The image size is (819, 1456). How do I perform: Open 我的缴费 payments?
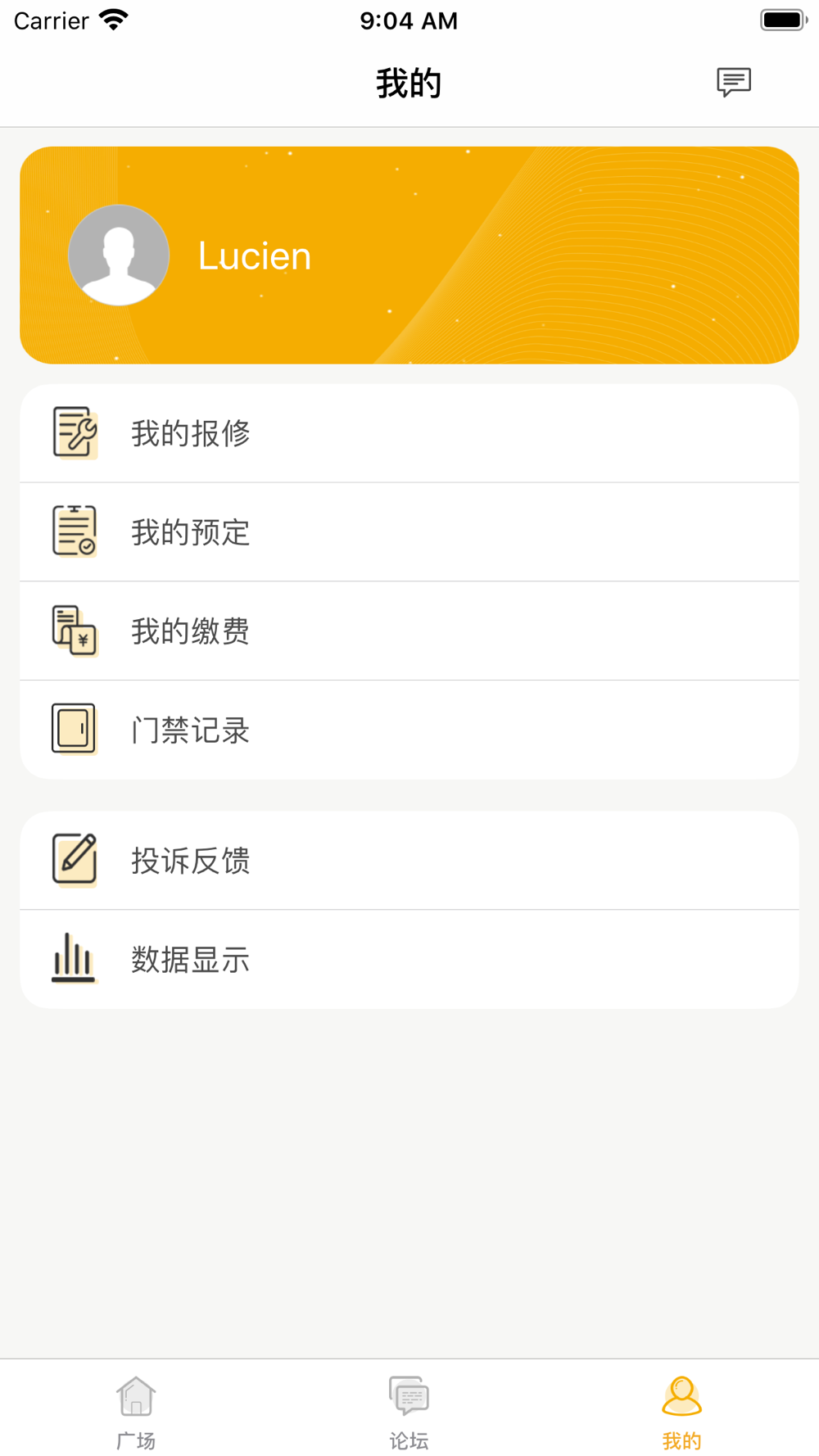pos(409,631)
